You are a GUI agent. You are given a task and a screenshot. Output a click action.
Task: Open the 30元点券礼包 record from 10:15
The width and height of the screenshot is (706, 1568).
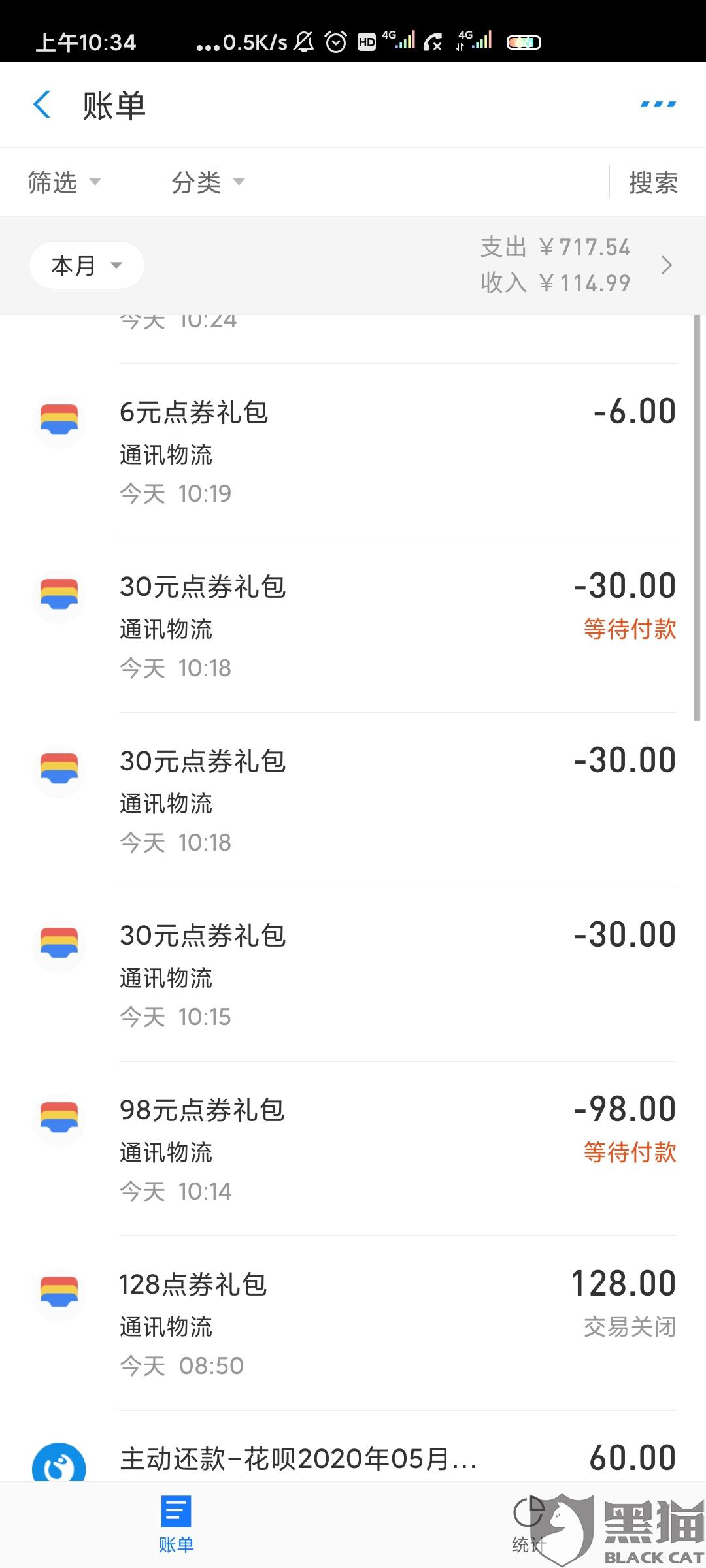point(353,975)
